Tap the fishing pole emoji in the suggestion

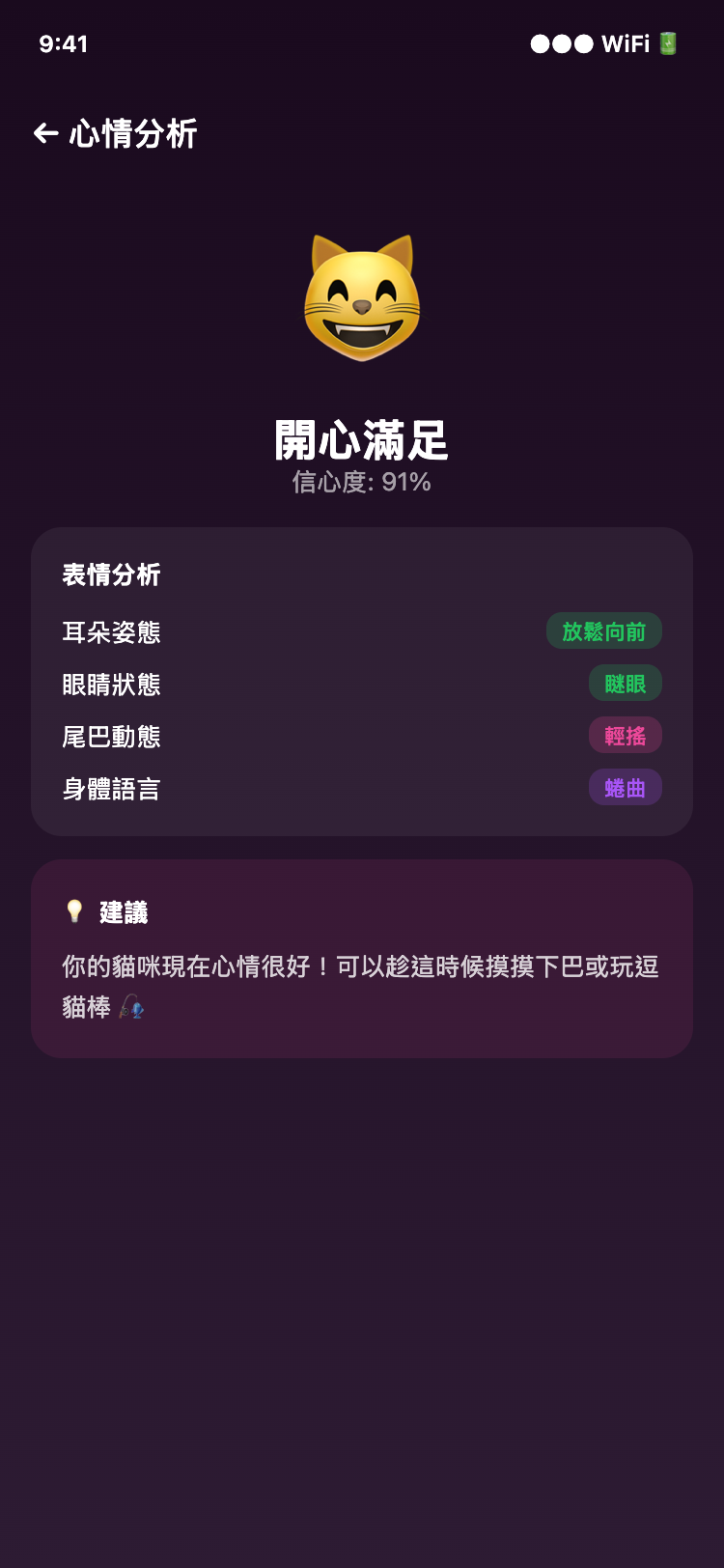point(129,1009)
